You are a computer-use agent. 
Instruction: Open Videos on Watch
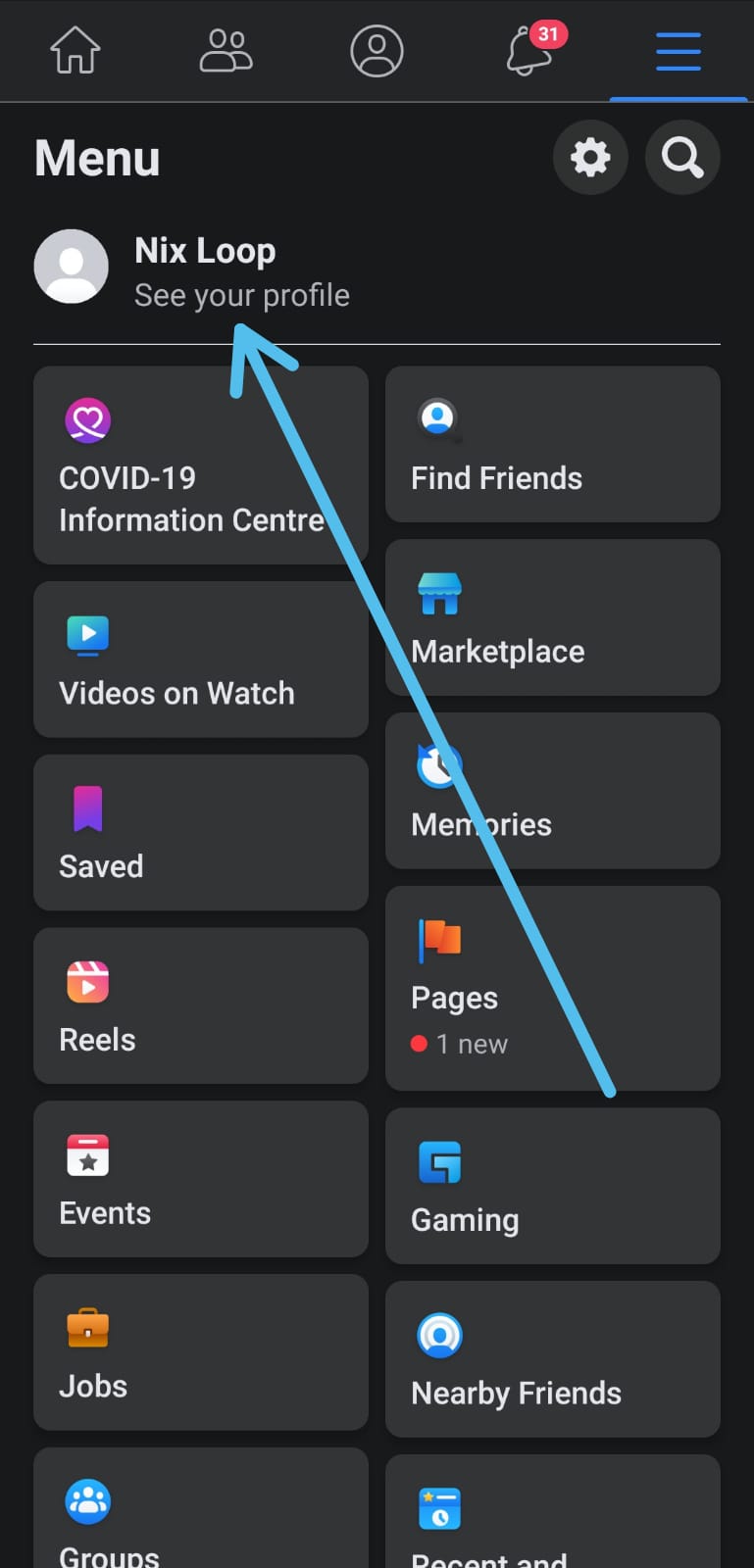point(201,660)
